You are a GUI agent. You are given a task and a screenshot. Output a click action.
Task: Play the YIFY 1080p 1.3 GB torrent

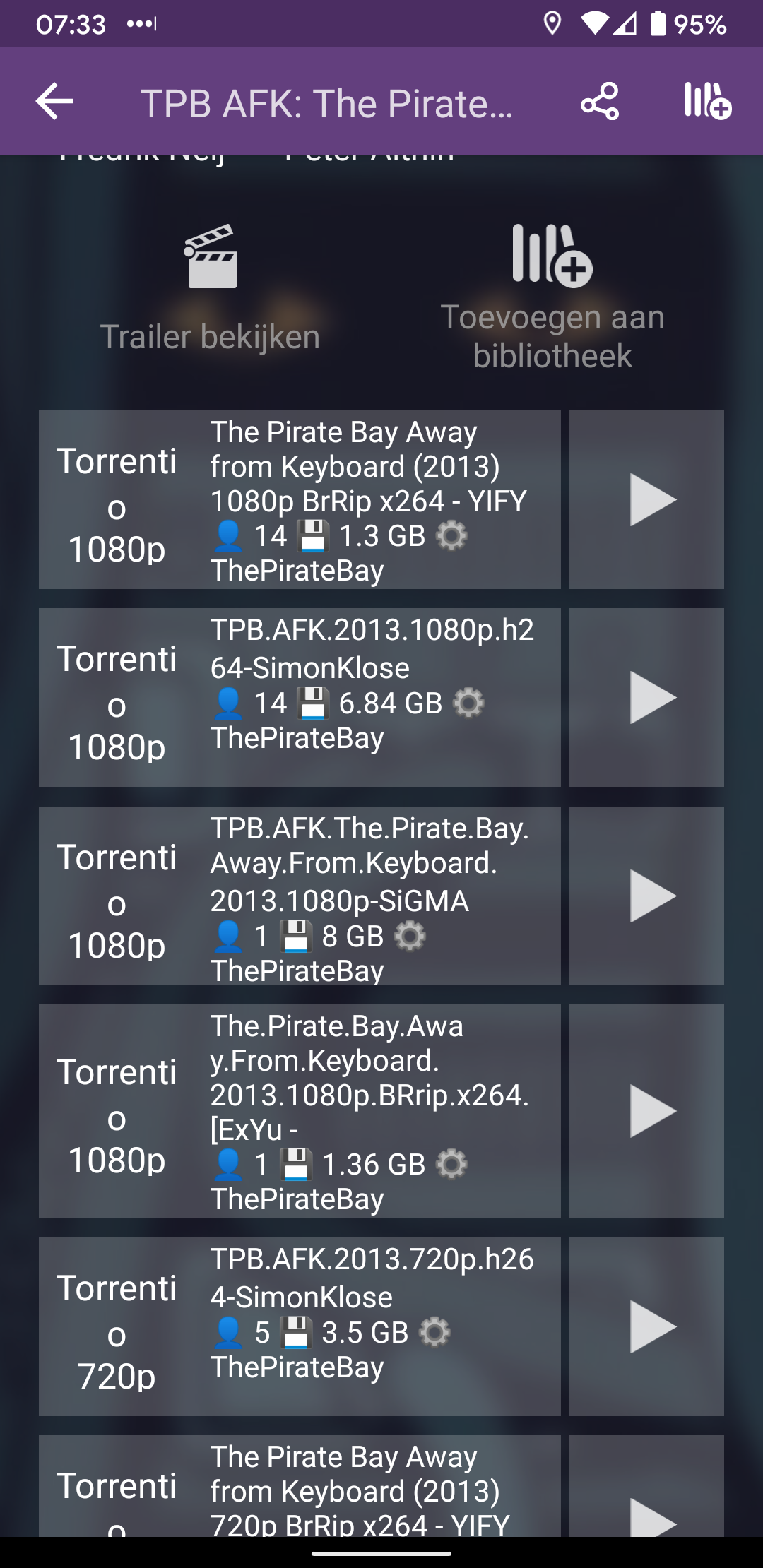[646, 500]
